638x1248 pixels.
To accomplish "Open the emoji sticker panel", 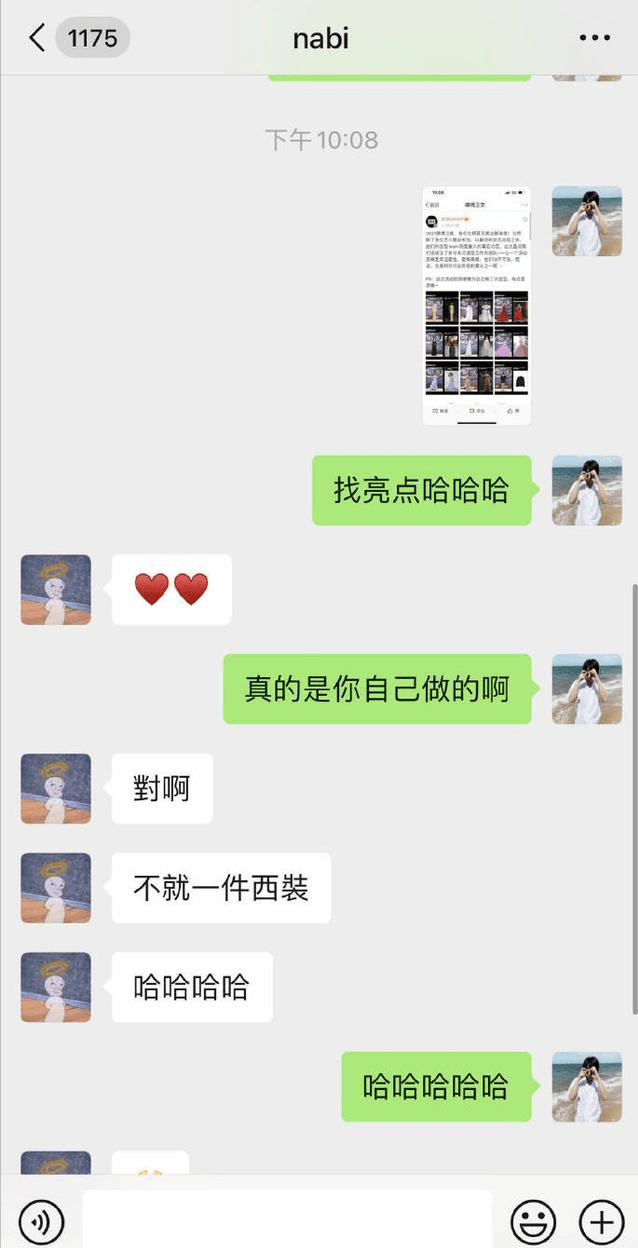I will pyautogui.click(x=533, y=1221).
